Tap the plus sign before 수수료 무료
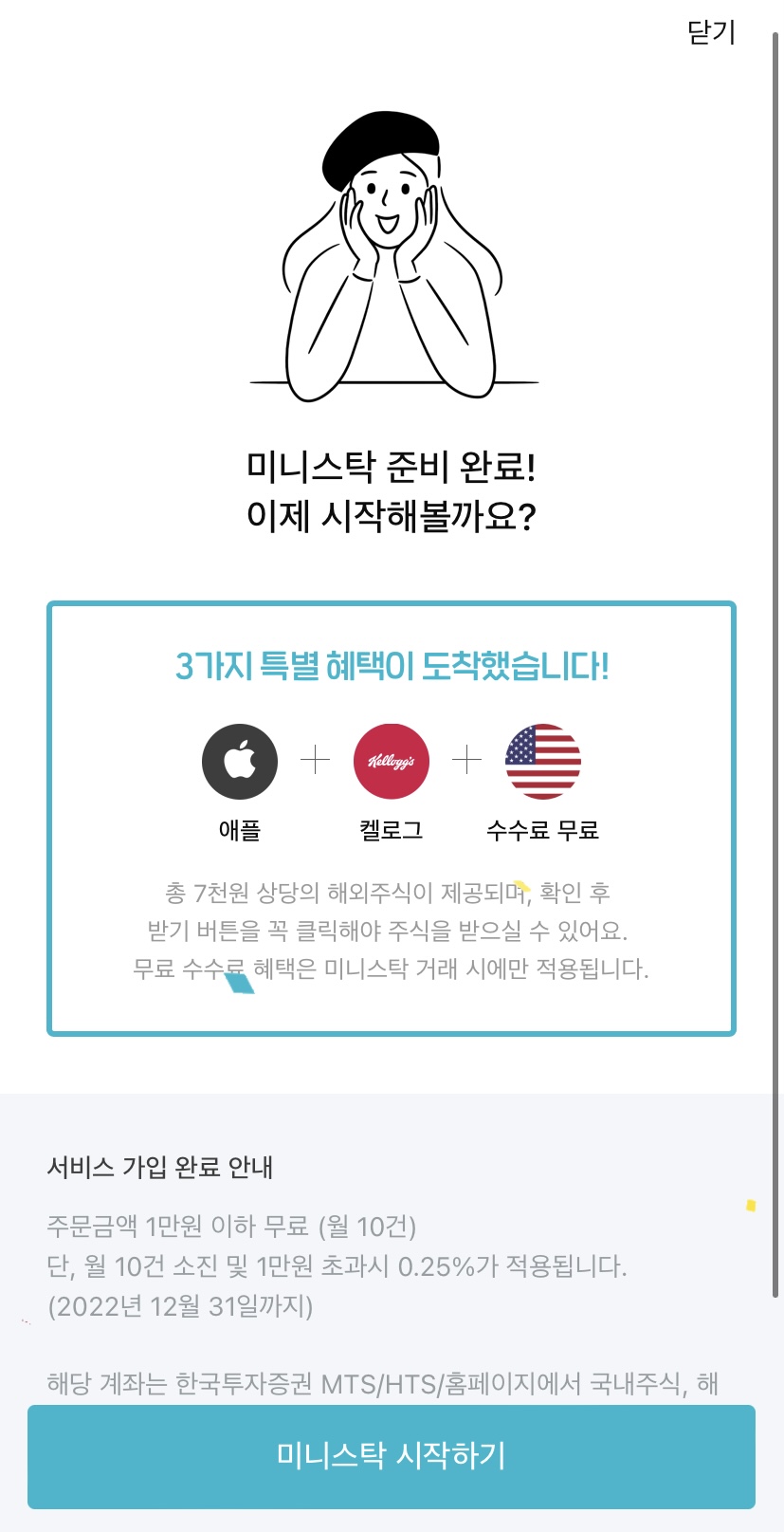 pyautogui.click(x=465, y=761)
